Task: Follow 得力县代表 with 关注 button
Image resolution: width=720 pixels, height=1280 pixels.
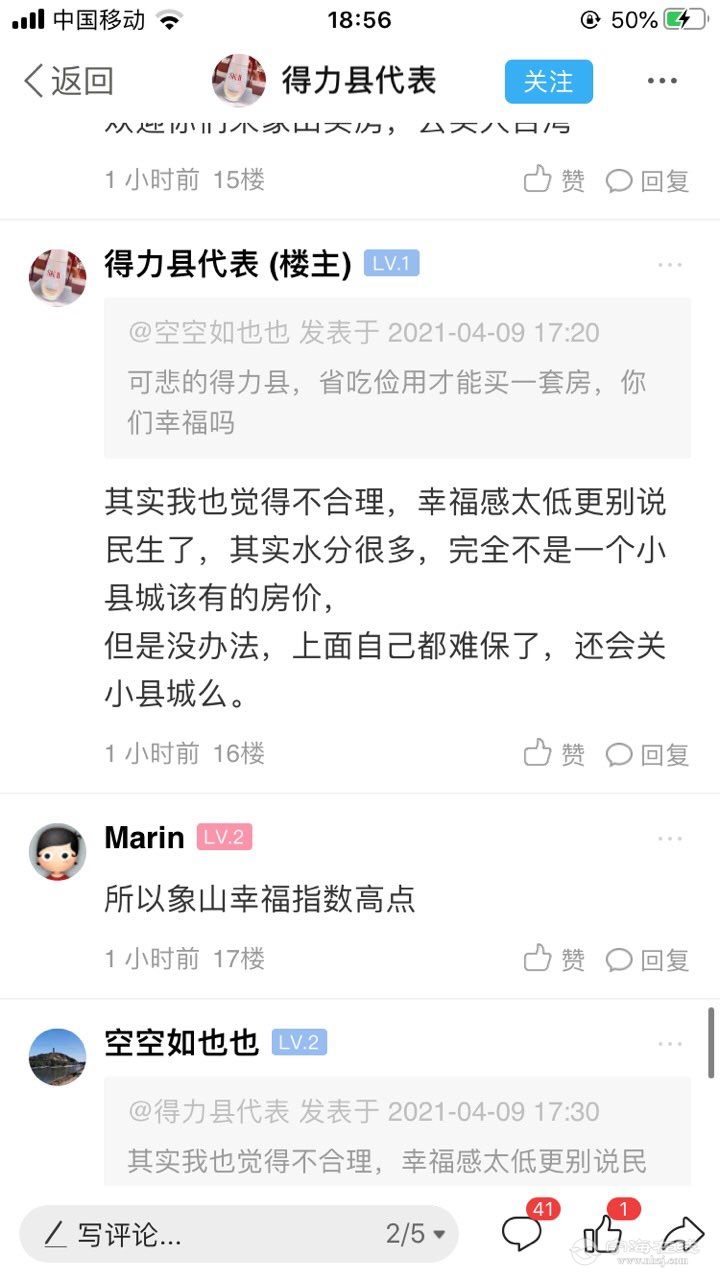Action: click(x=548, y=82)
